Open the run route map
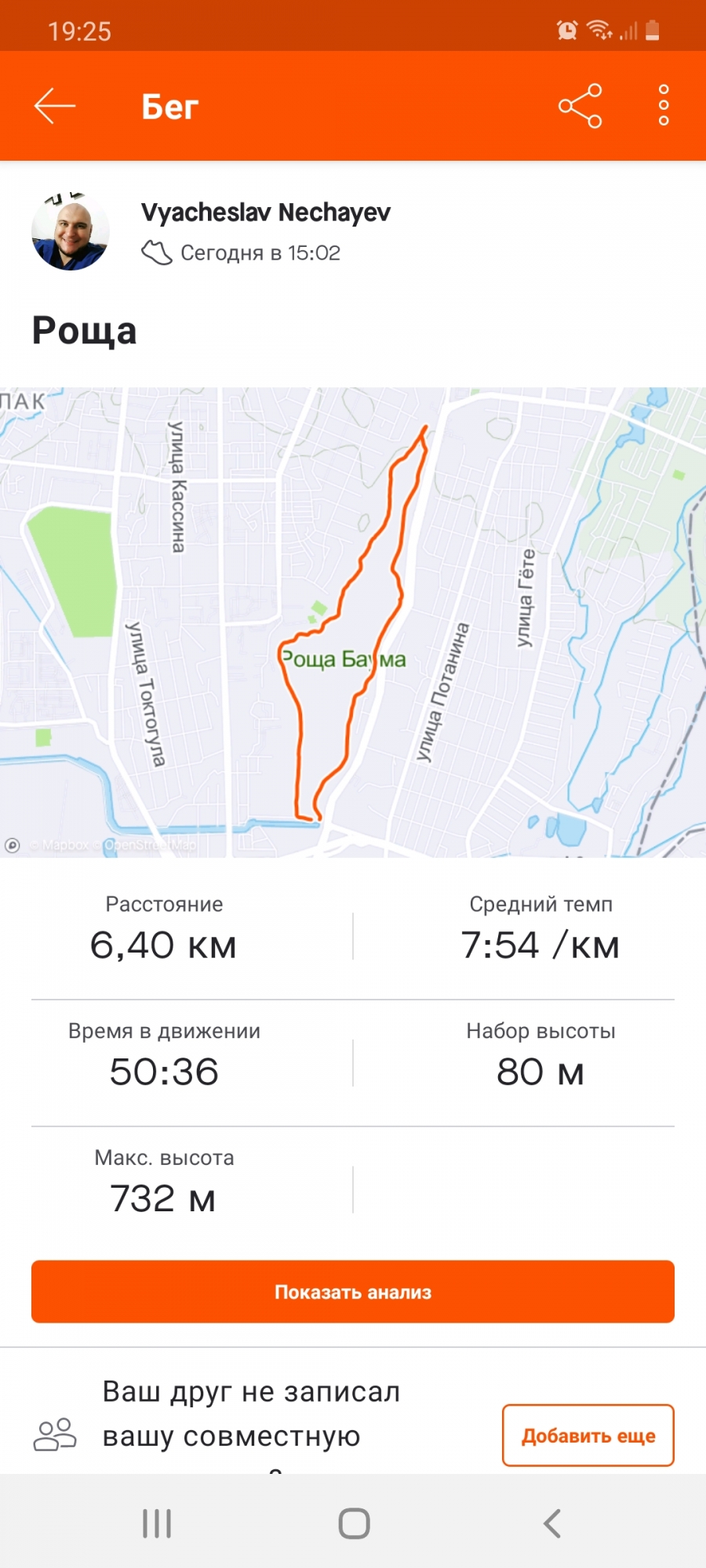Screen dimensions: 706x1568 pos(353,621)
